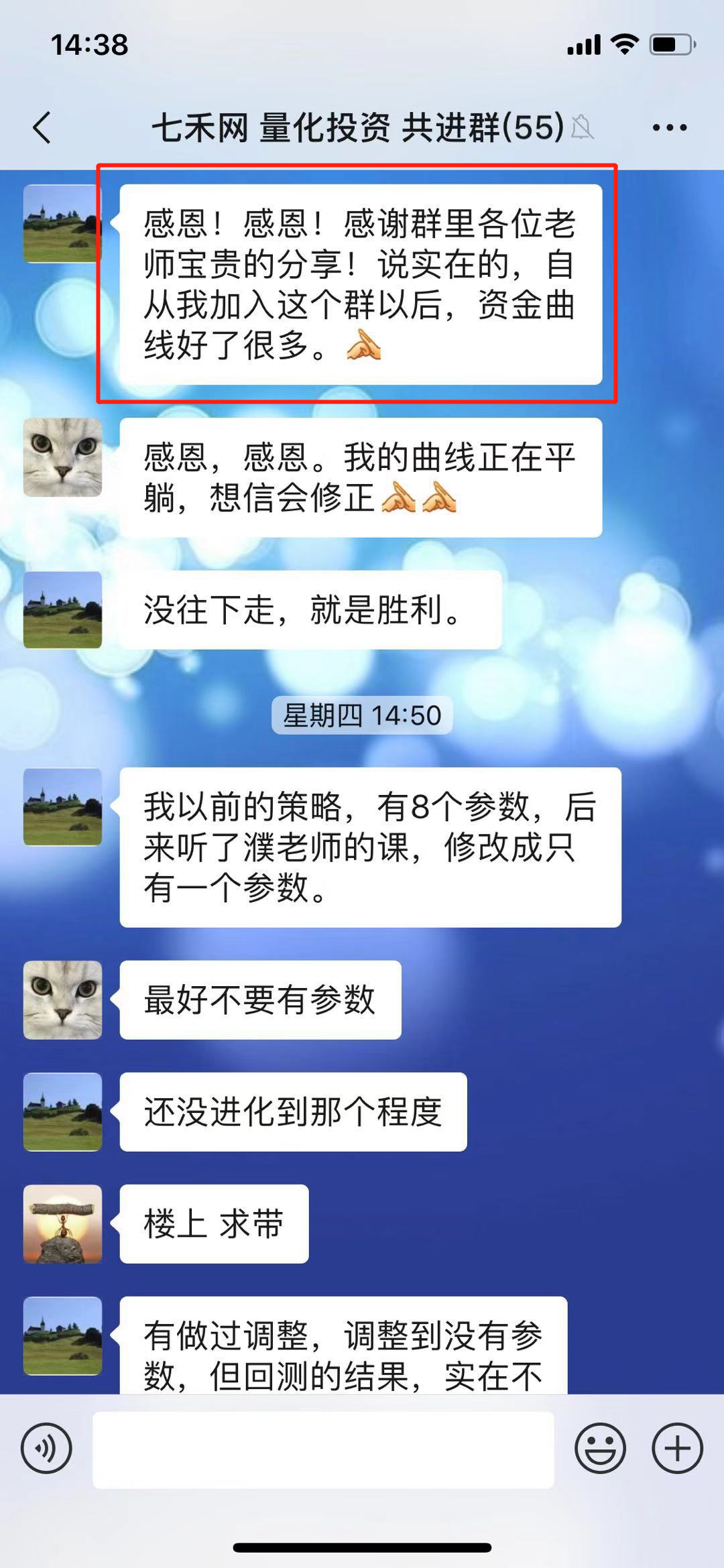Open ant avatar beside 楼上 求带
Viewport: 724px width, 1568px height.
pyautogui.click(x=62, y=1223)
